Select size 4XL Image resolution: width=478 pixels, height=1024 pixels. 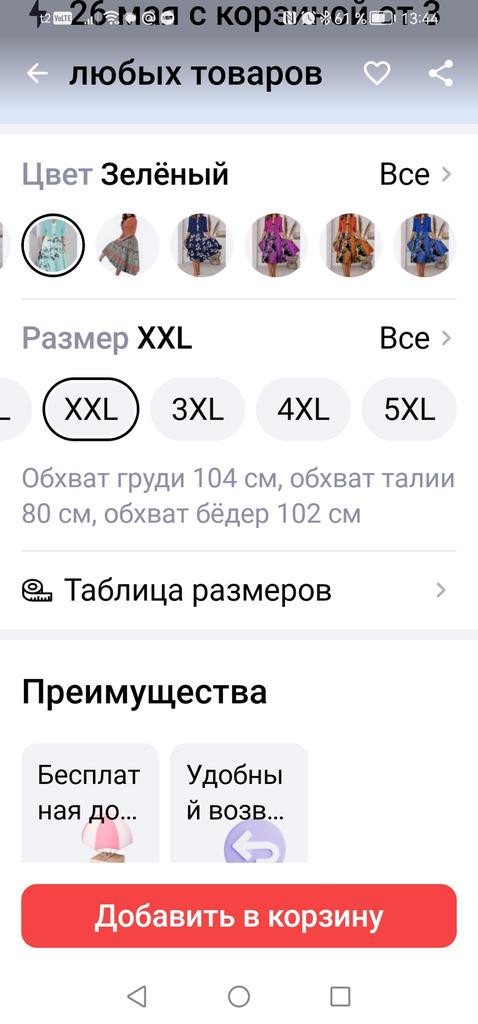coord(304,409)
